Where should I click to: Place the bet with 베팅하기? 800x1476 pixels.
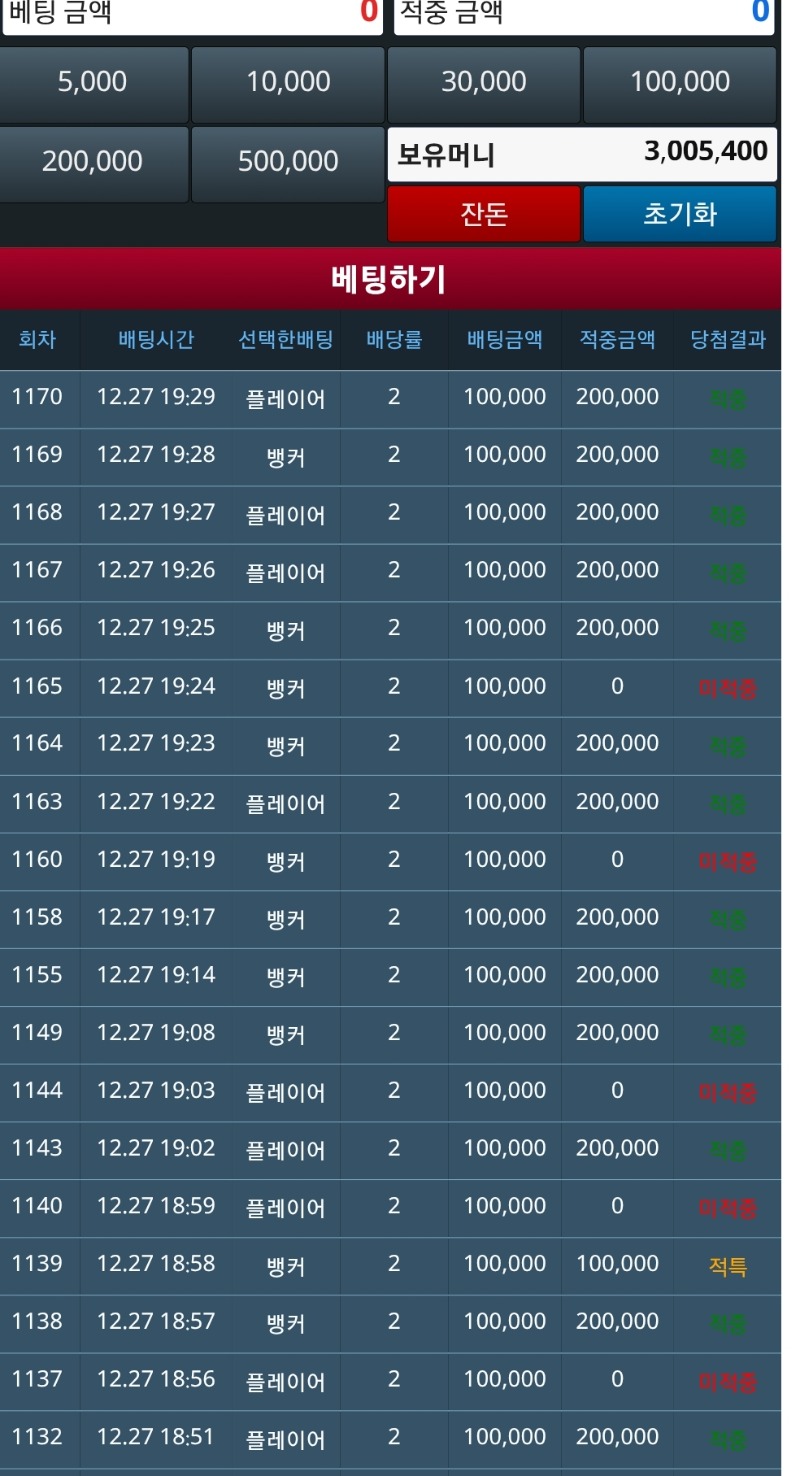[390, 280]
